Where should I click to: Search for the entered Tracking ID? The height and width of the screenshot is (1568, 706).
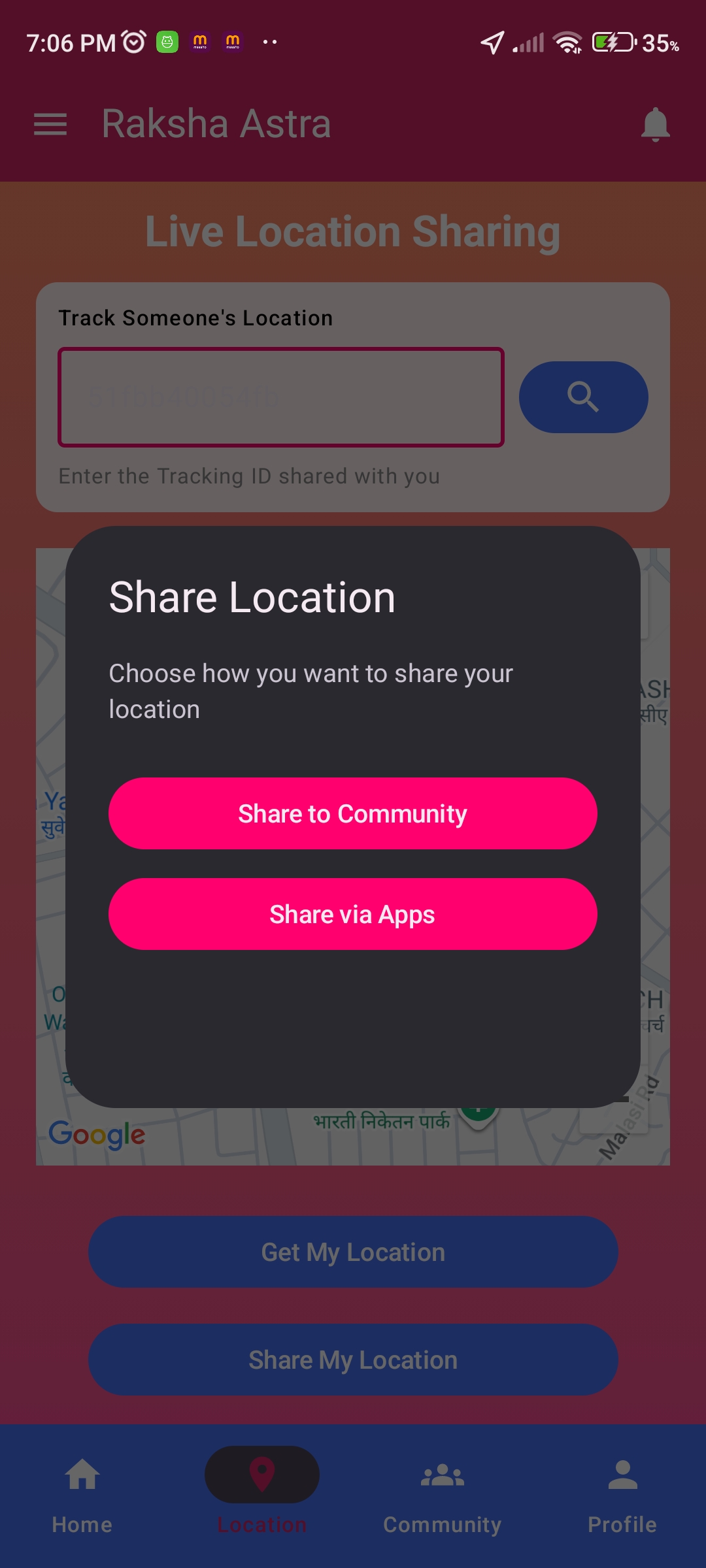(583, 397)
